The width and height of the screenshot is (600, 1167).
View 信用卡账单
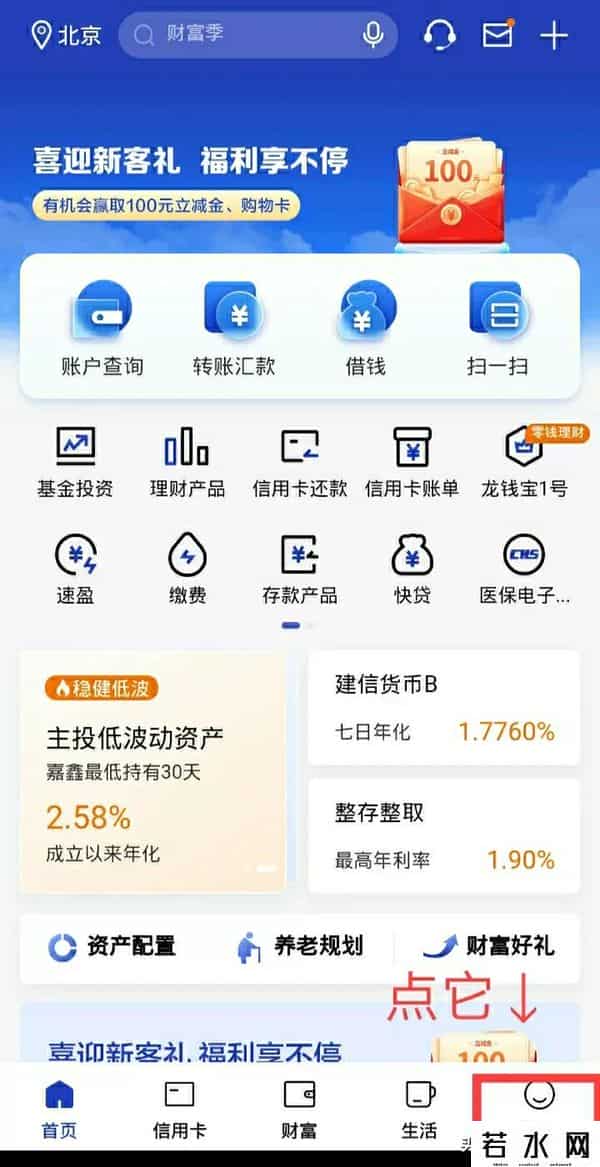point(411,462)
